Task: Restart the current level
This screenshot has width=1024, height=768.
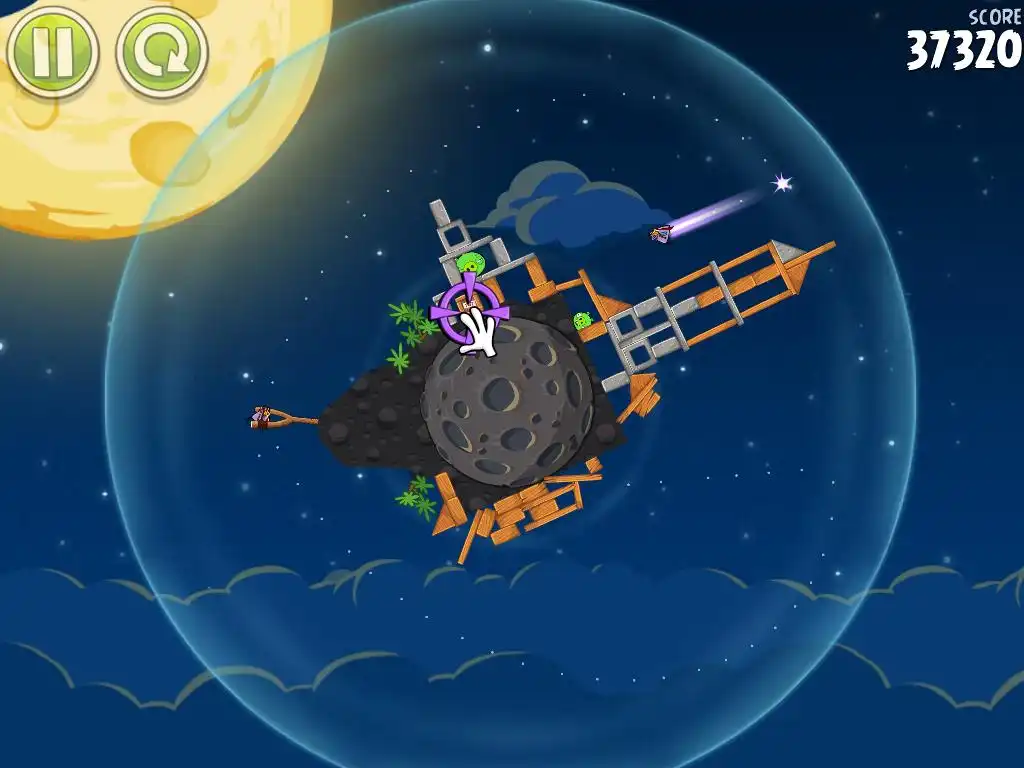Action: point(161,51)
